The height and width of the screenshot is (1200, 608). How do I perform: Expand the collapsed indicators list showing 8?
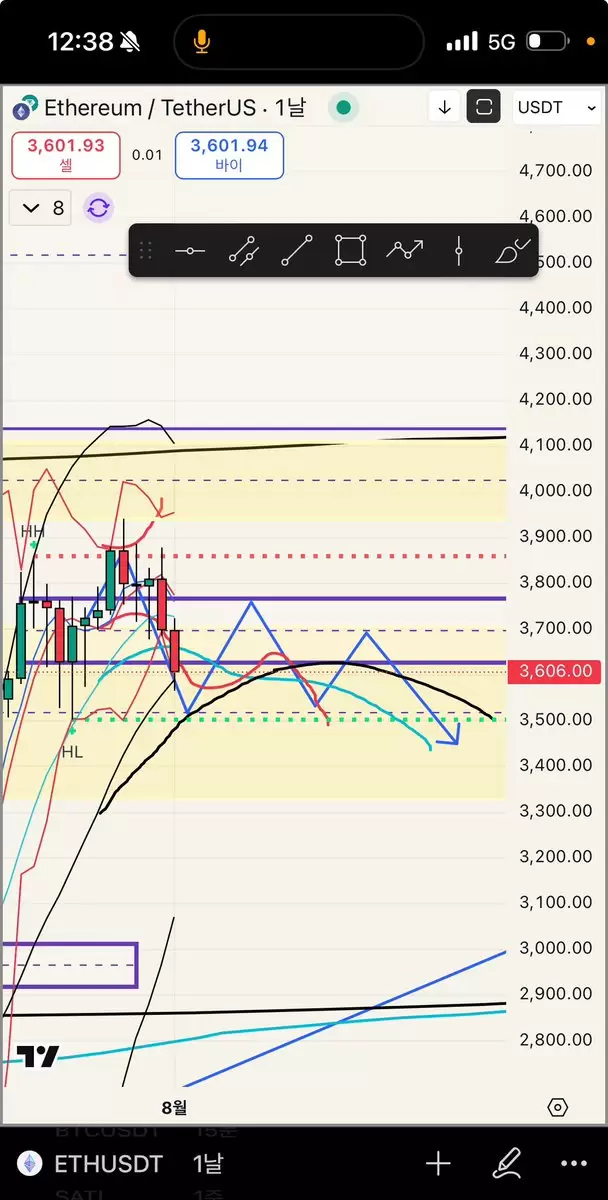pos(44,208)
